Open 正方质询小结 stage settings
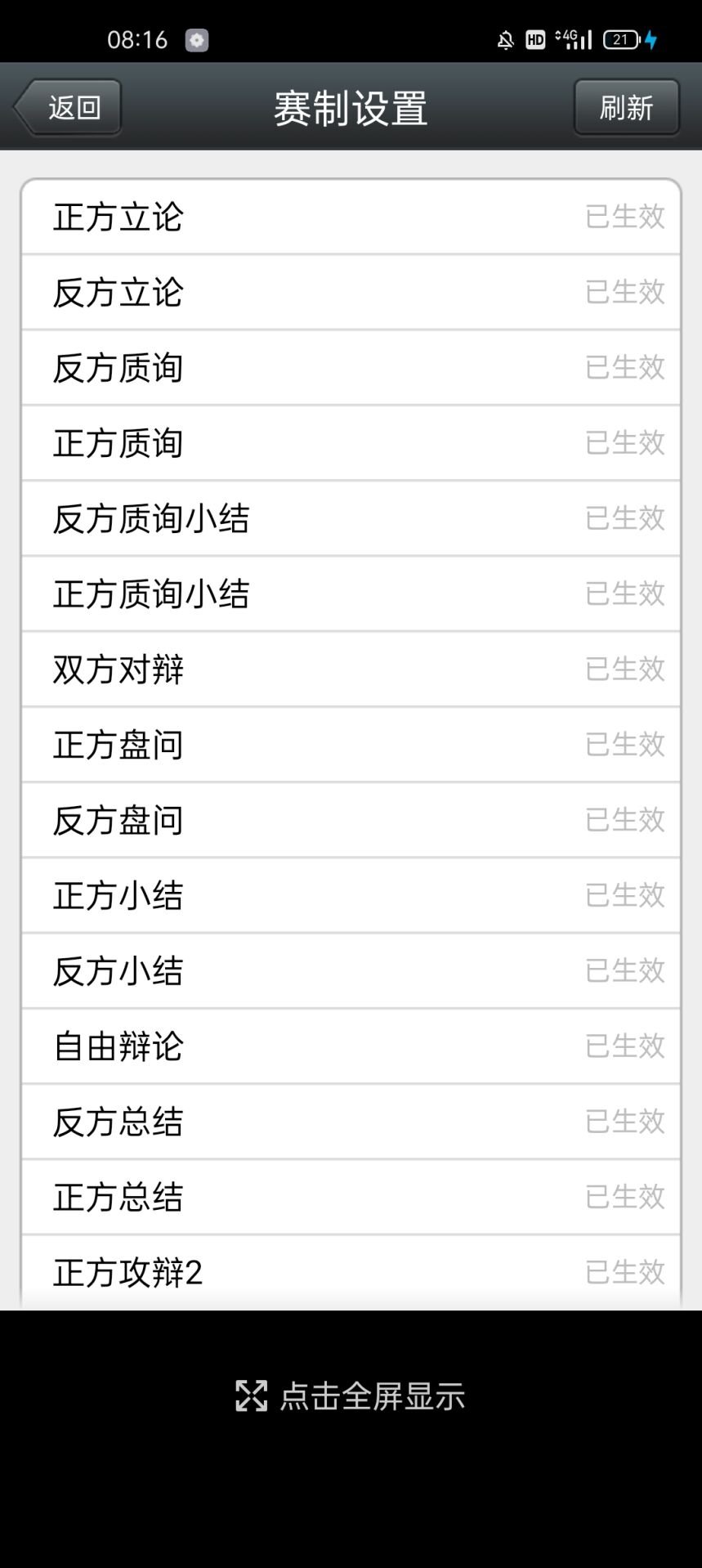This screenshot has height=1568, width=702. pyautogui.click(x=351, y=594)
